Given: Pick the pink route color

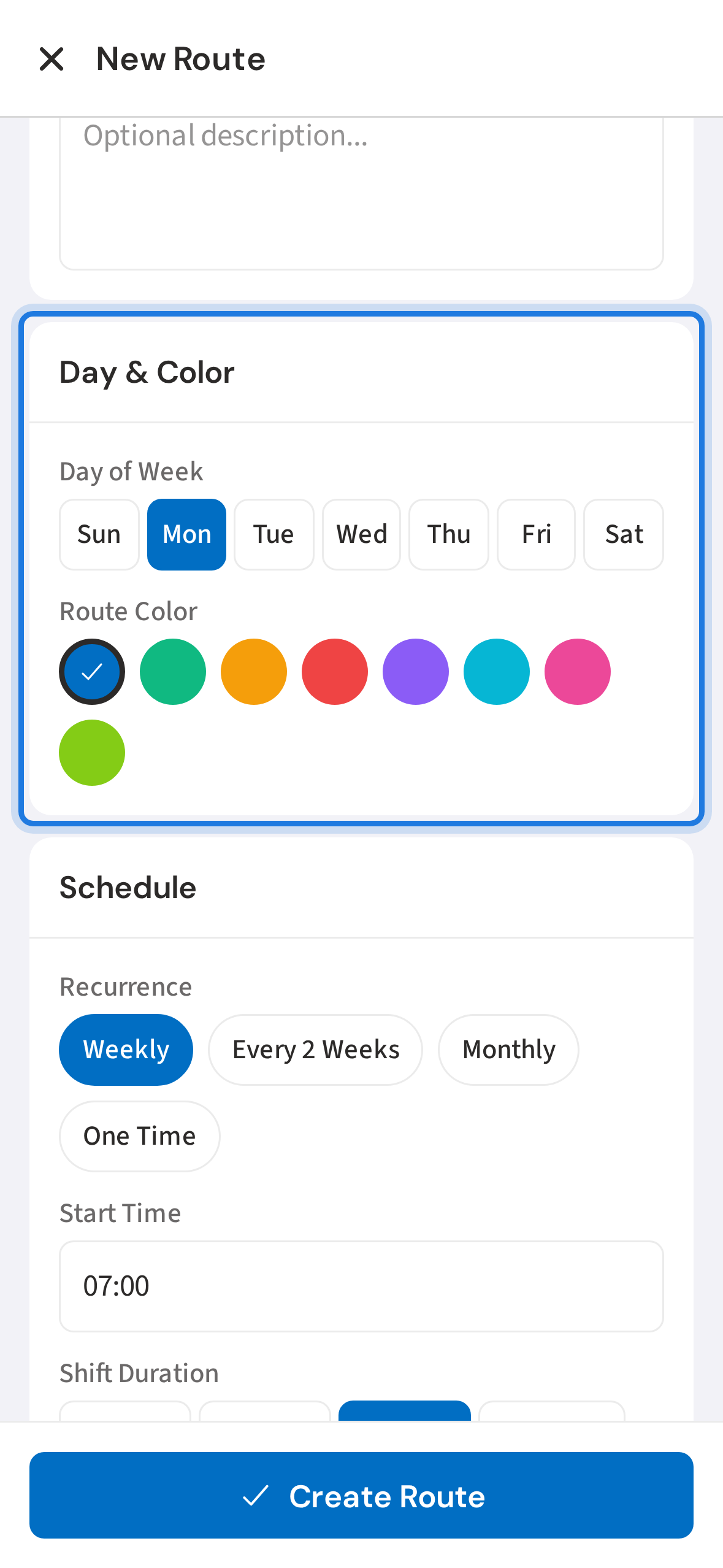Looking at the screenshot, I should click(x=577, y=672).
